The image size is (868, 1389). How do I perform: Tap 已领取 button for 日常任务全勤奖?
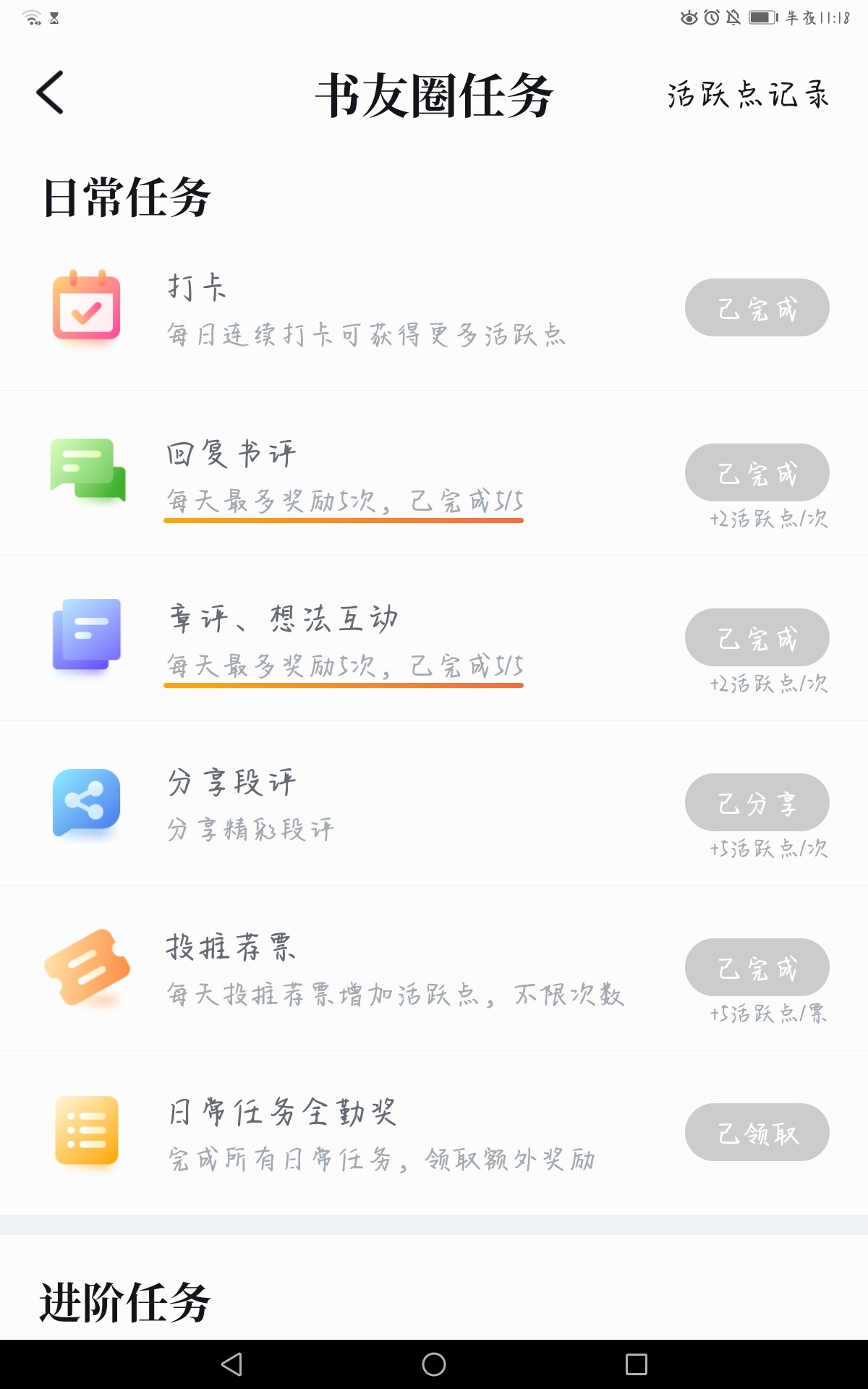(x=757, y=1132)
